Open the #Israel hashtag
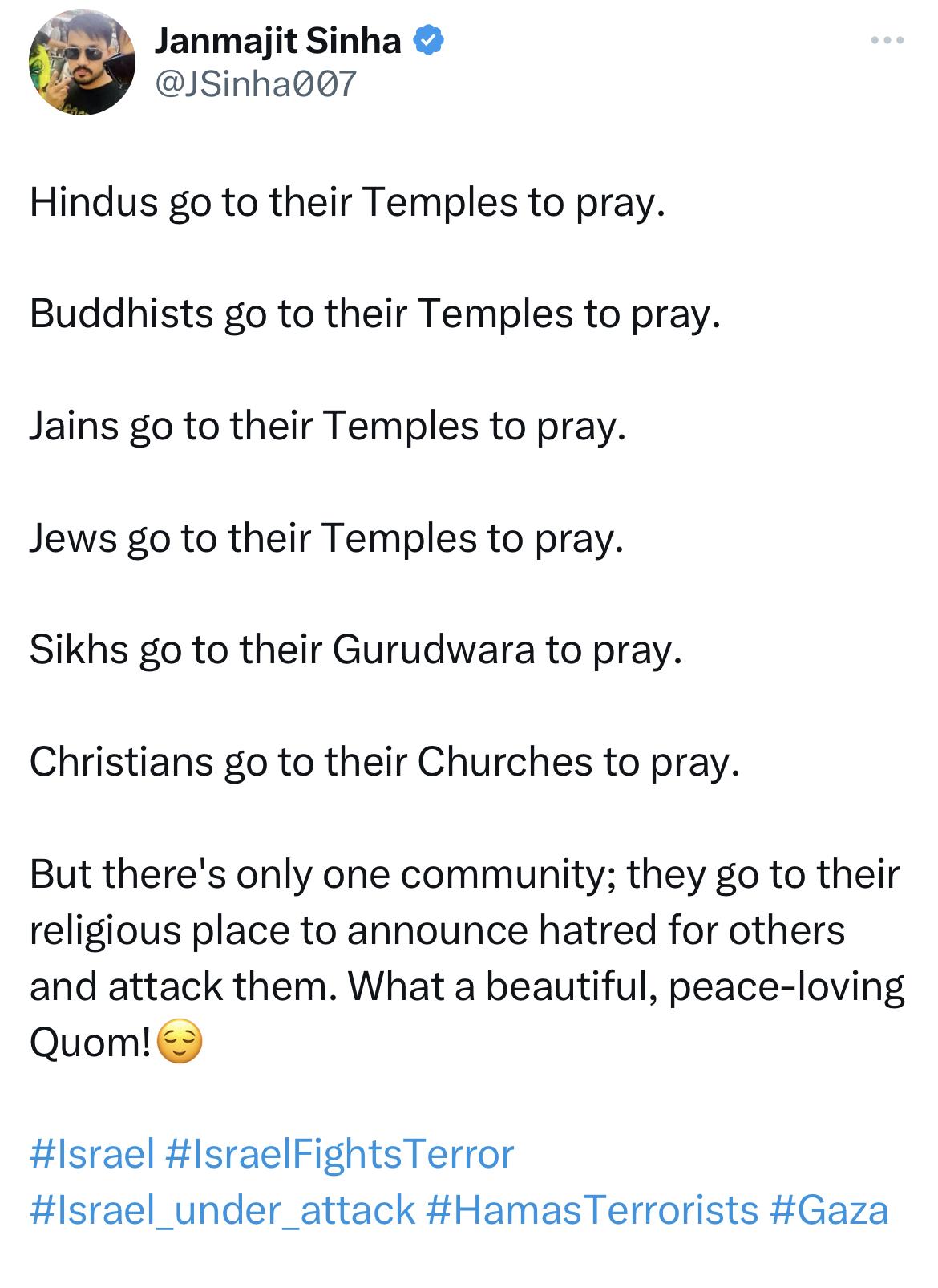Image resolution: width=938 pixels, height=1288 pixels. point(92,1155)
